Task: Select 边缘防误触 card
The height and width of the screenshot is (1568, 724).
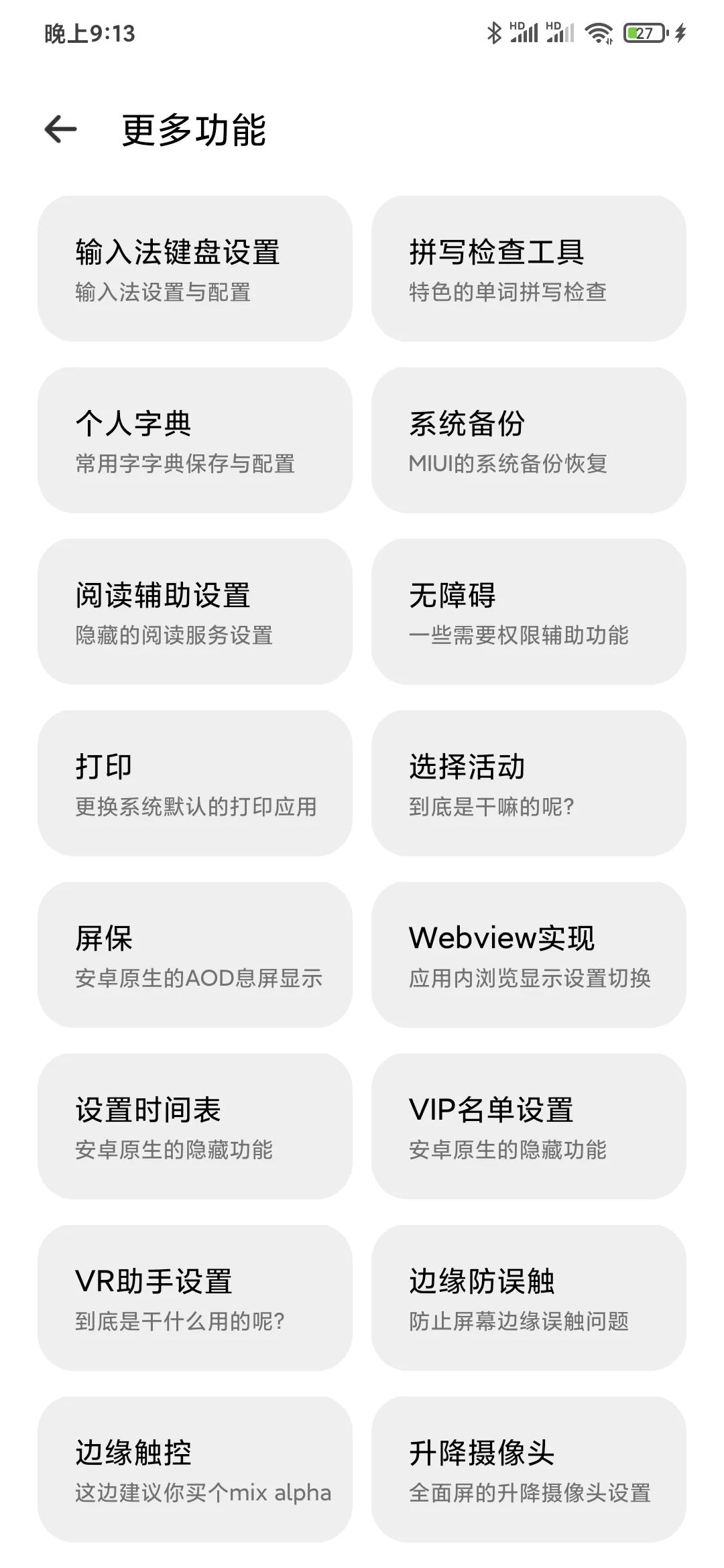Action: click(528, 1298)
